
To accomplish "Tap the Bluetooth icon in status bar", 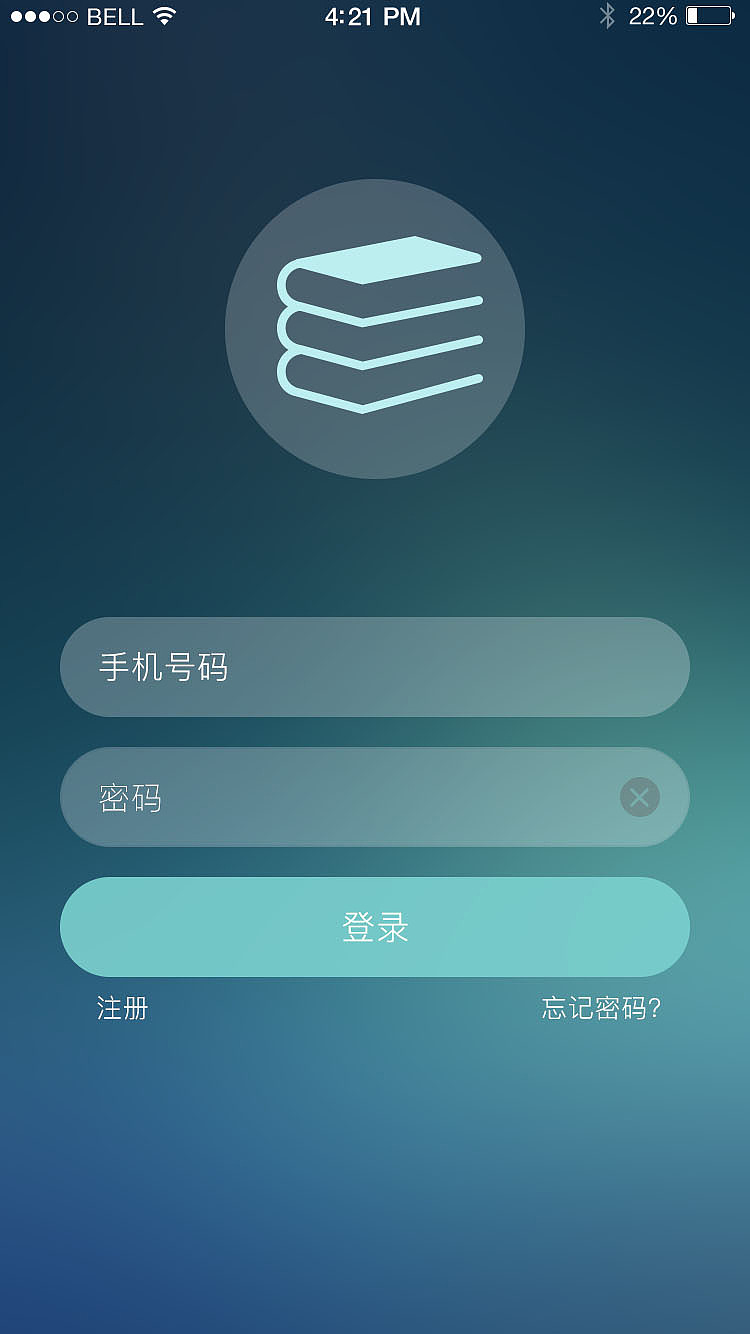I will tap(608, 15).
